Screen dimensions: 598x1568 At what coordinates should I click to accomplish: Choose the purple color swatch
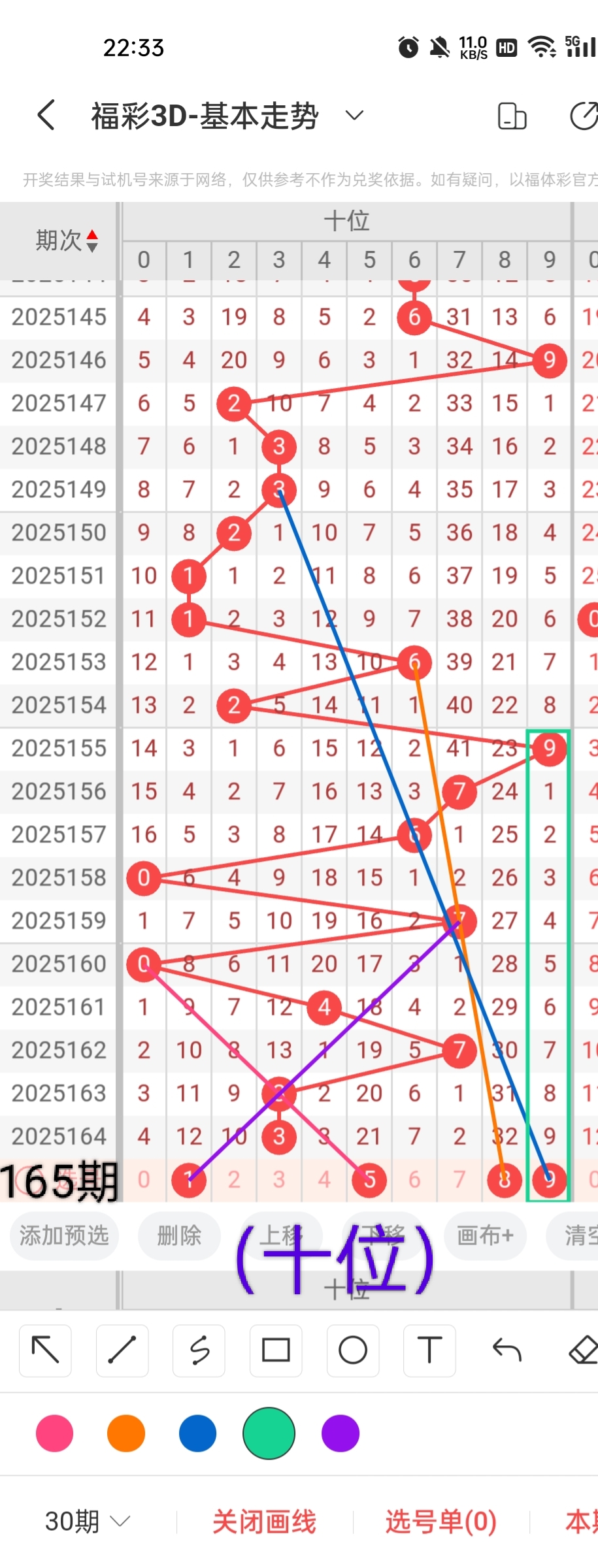click(x=341, y=1433)
